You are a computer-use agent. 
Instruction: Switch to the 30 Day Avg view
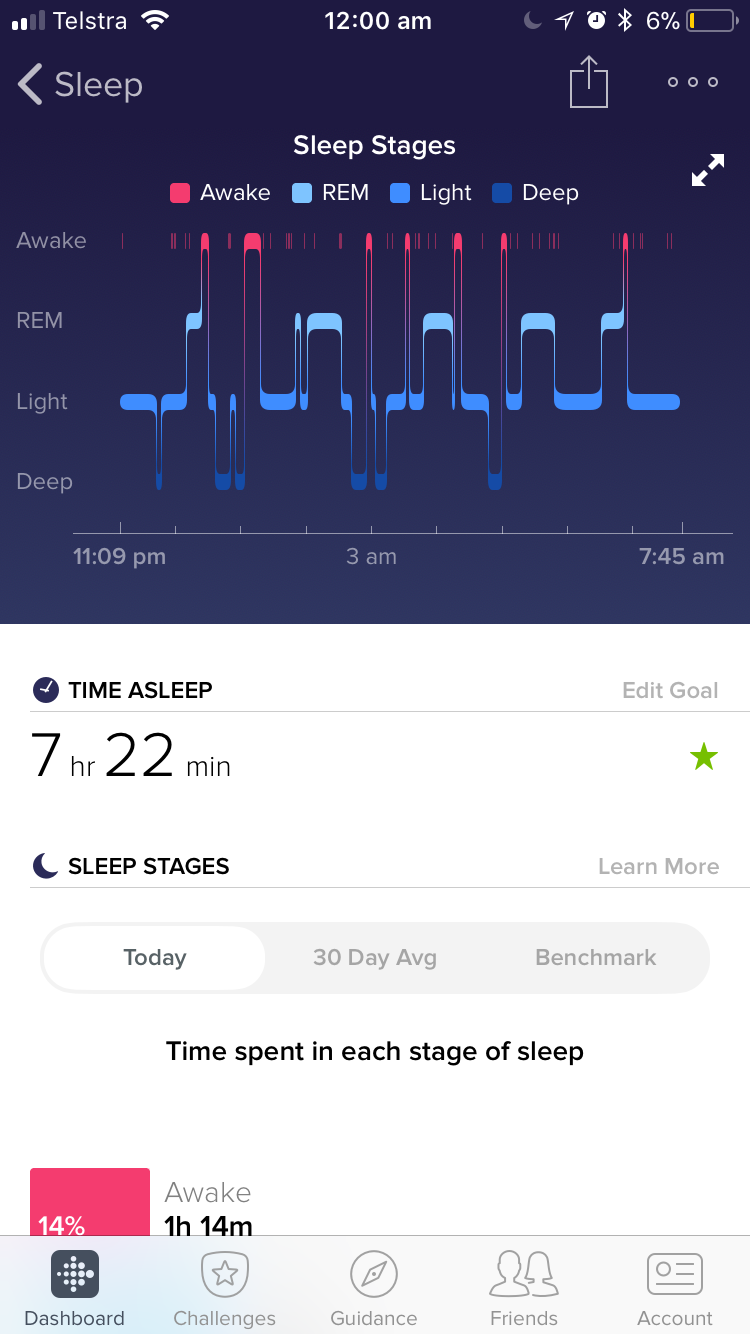[x=375, y=957]
